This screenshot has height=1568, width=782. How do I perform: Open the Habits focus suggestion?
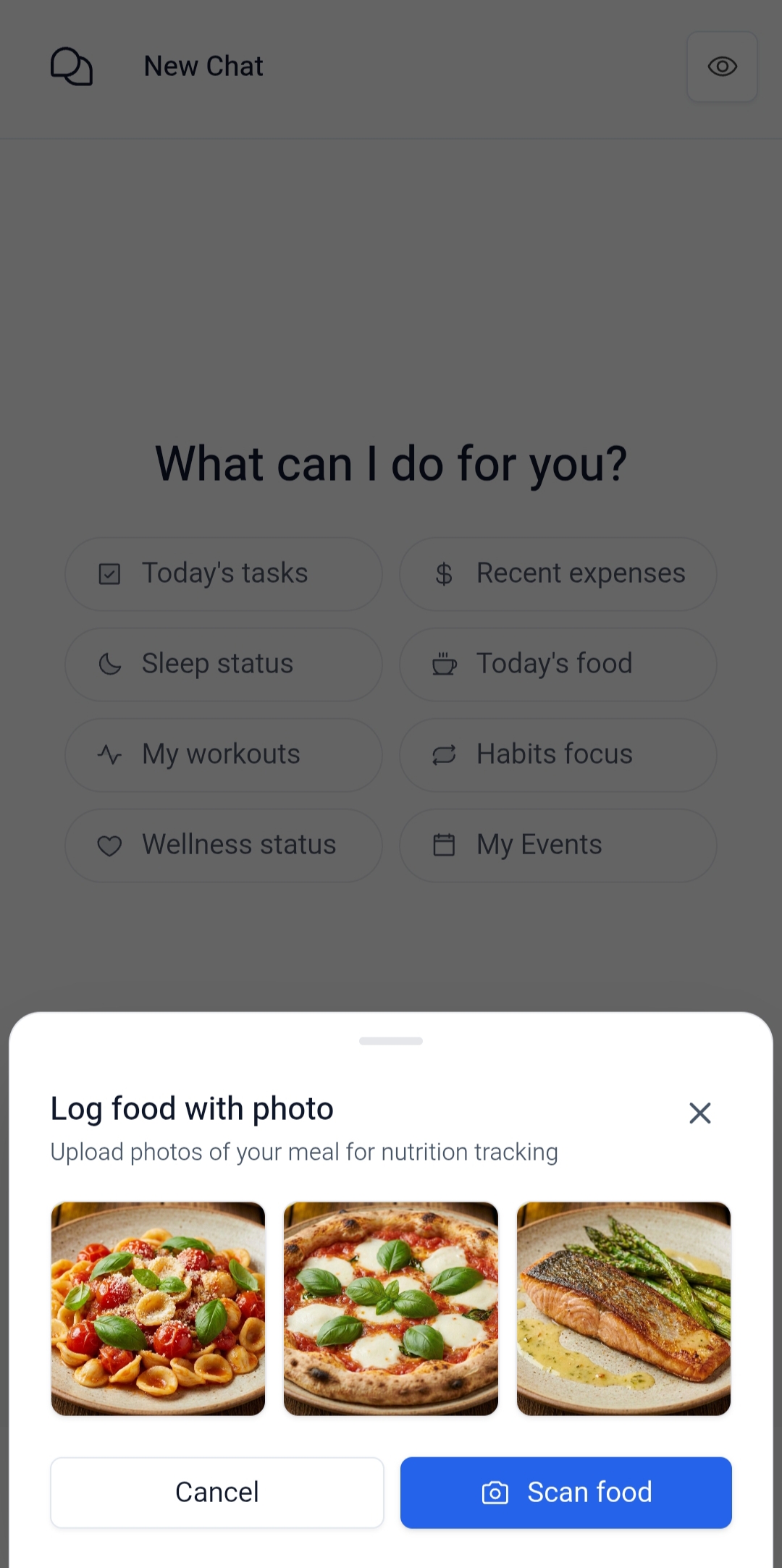(x=558, y=754)
